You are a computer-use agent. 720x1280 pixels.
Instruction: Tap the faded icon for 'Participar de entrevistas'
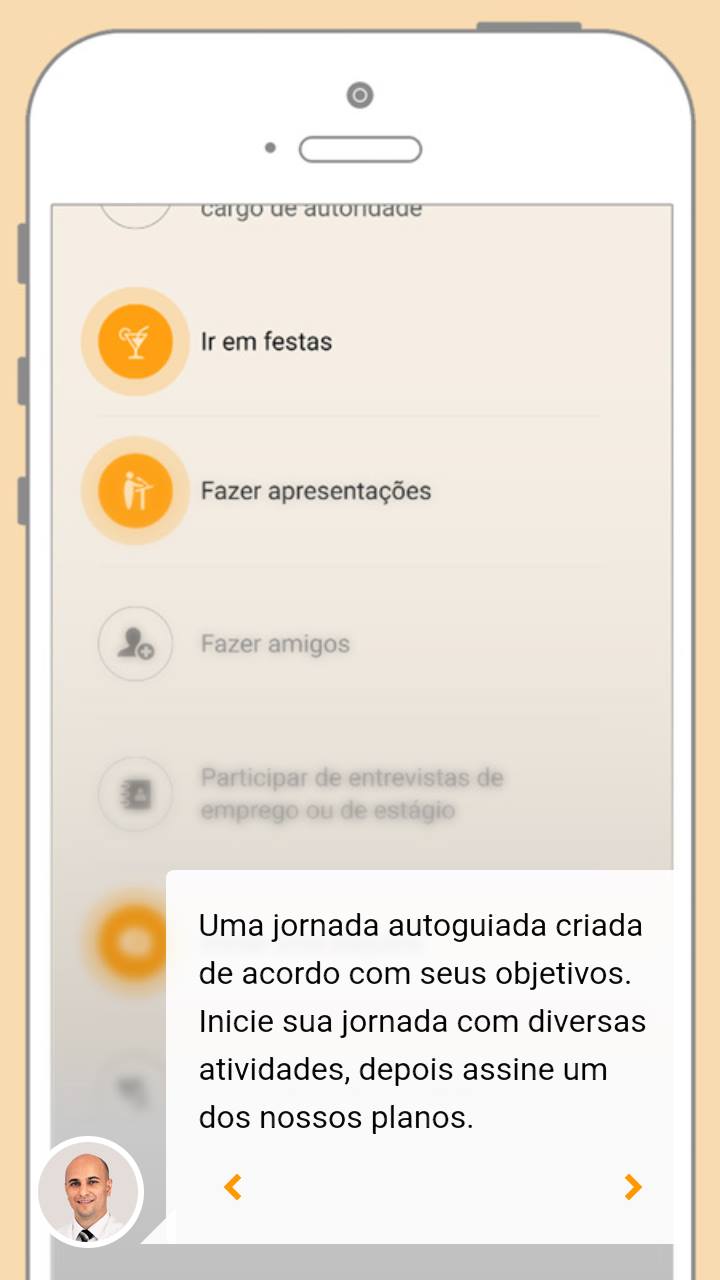pyautogui.click(x=135, y=794)
